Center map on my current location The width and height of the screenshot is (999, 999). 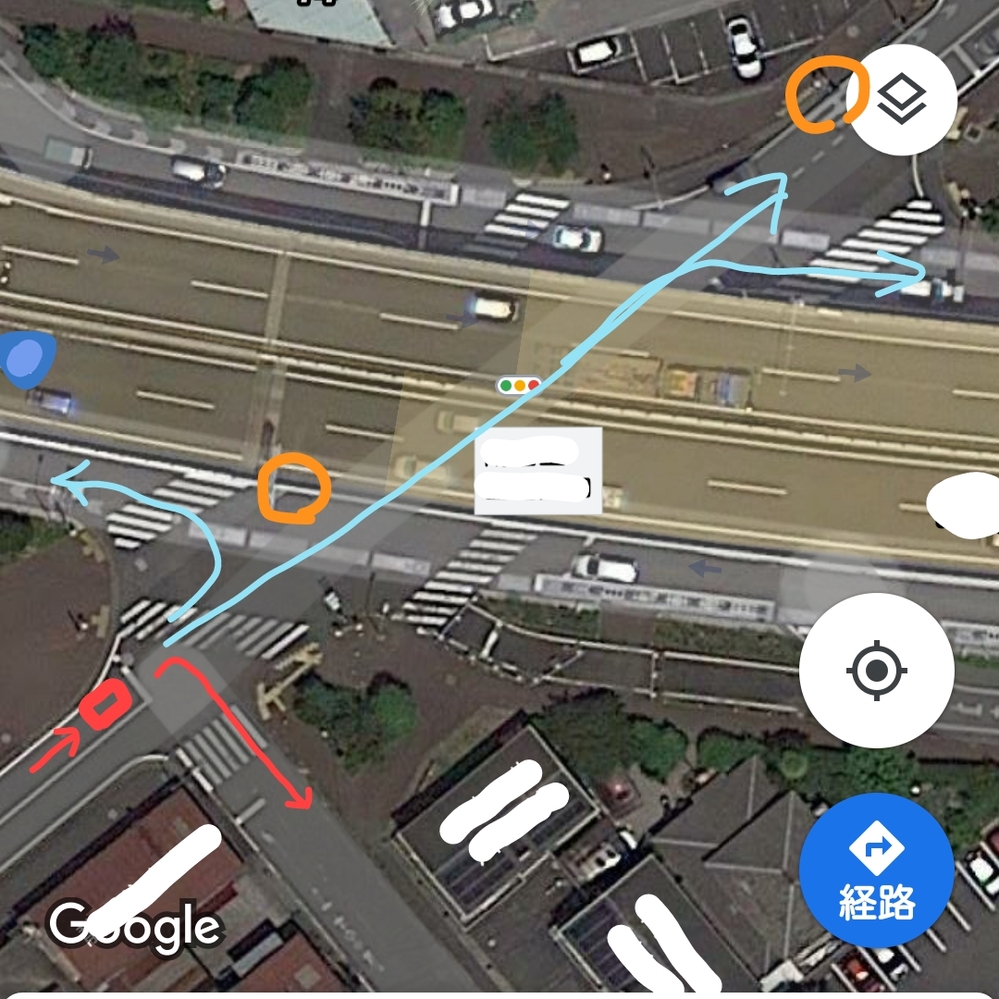(x=876, y=670)
